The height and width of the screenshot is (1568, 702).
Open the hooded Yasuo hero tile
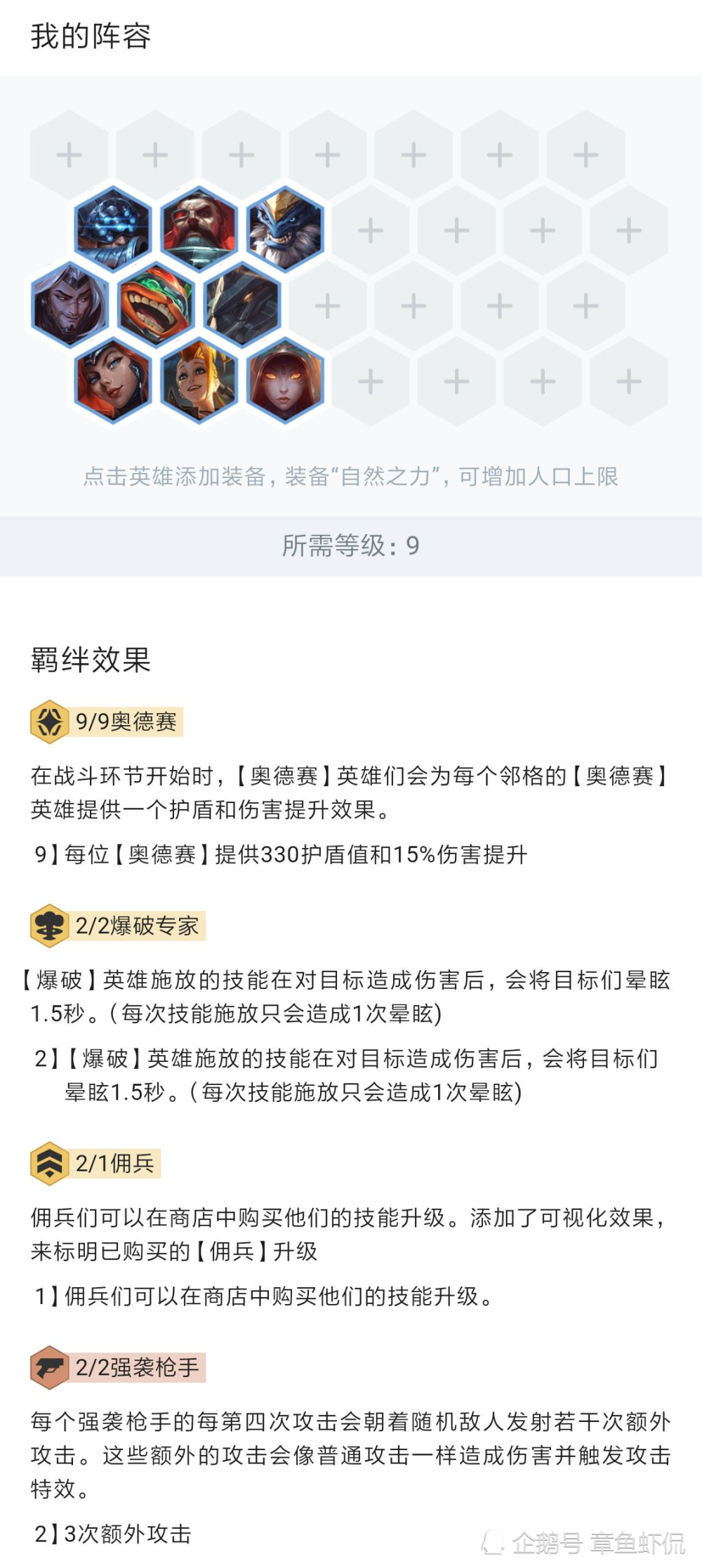[70, 305]
